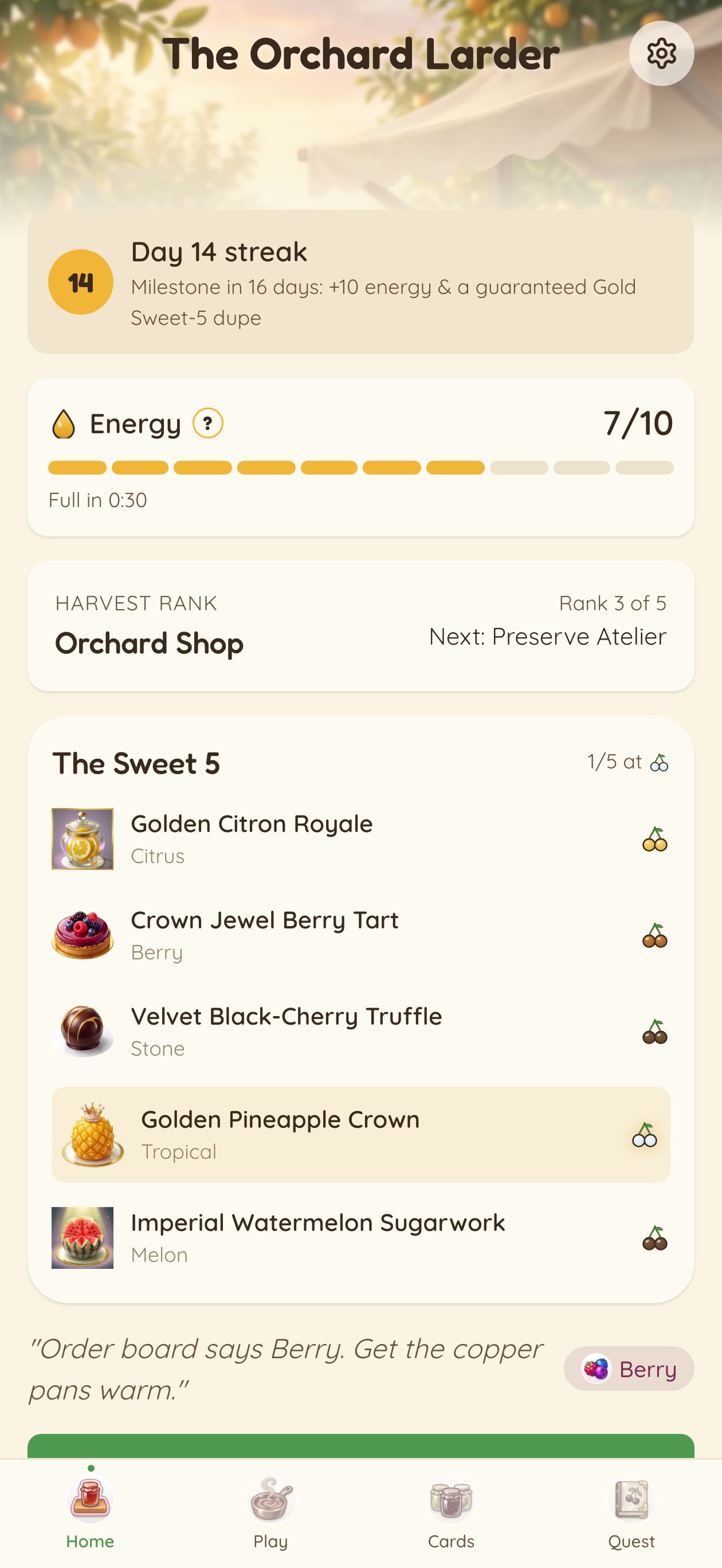Open the settings gear
Viewport: 722px width, 1568px height.
pos(661,53)
